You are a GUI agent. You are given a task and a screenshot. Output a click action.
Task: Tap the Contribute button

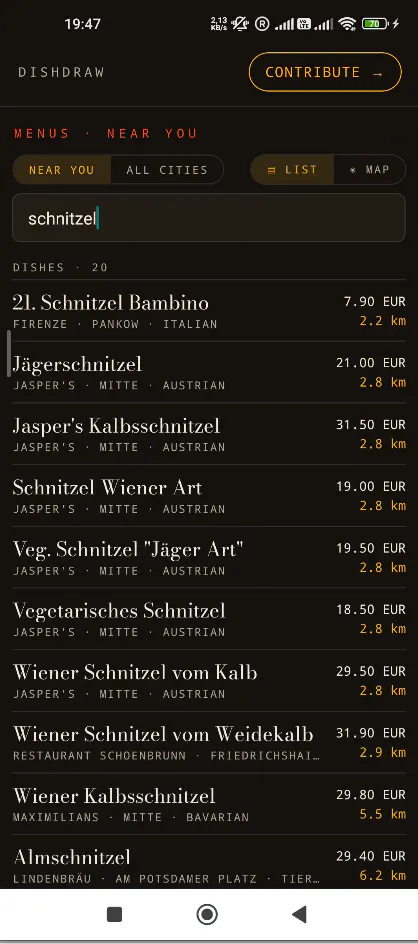click(x=325, y=72)
